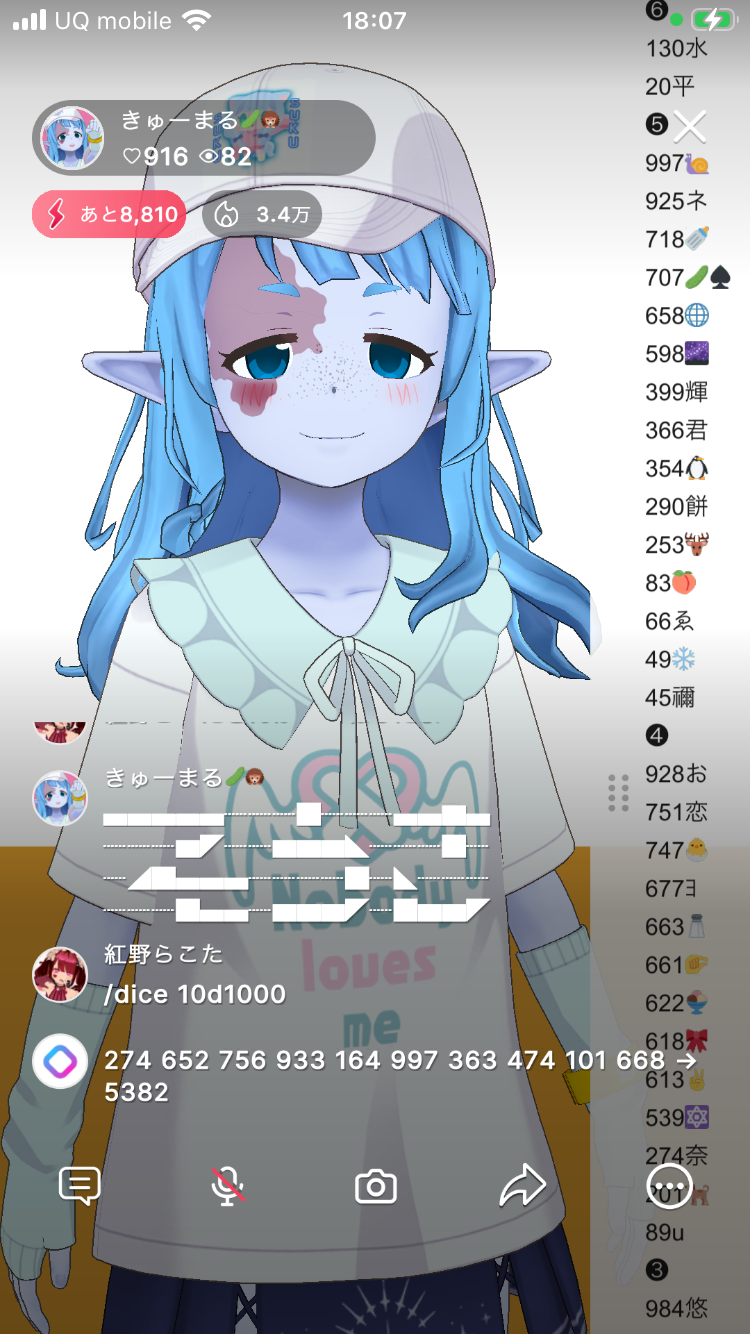The image size is (750, 1334).
Task: Open 紅野らこた's avatar in the comments
Action: point(60,974)
